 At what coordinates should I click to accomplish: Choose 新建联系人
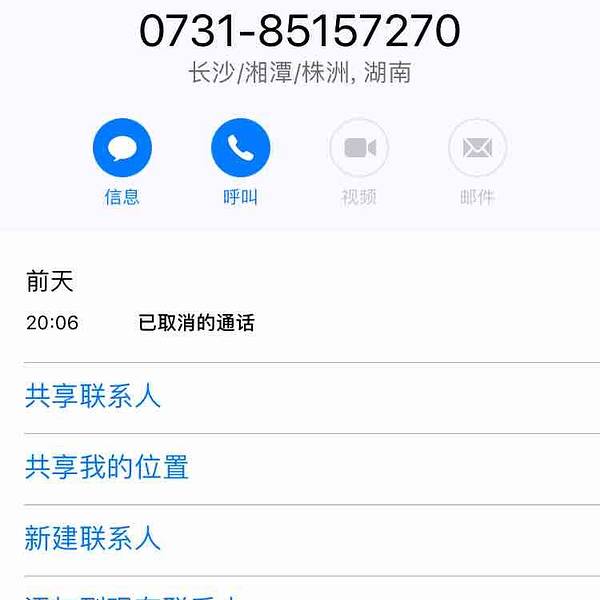coord(93,539)
